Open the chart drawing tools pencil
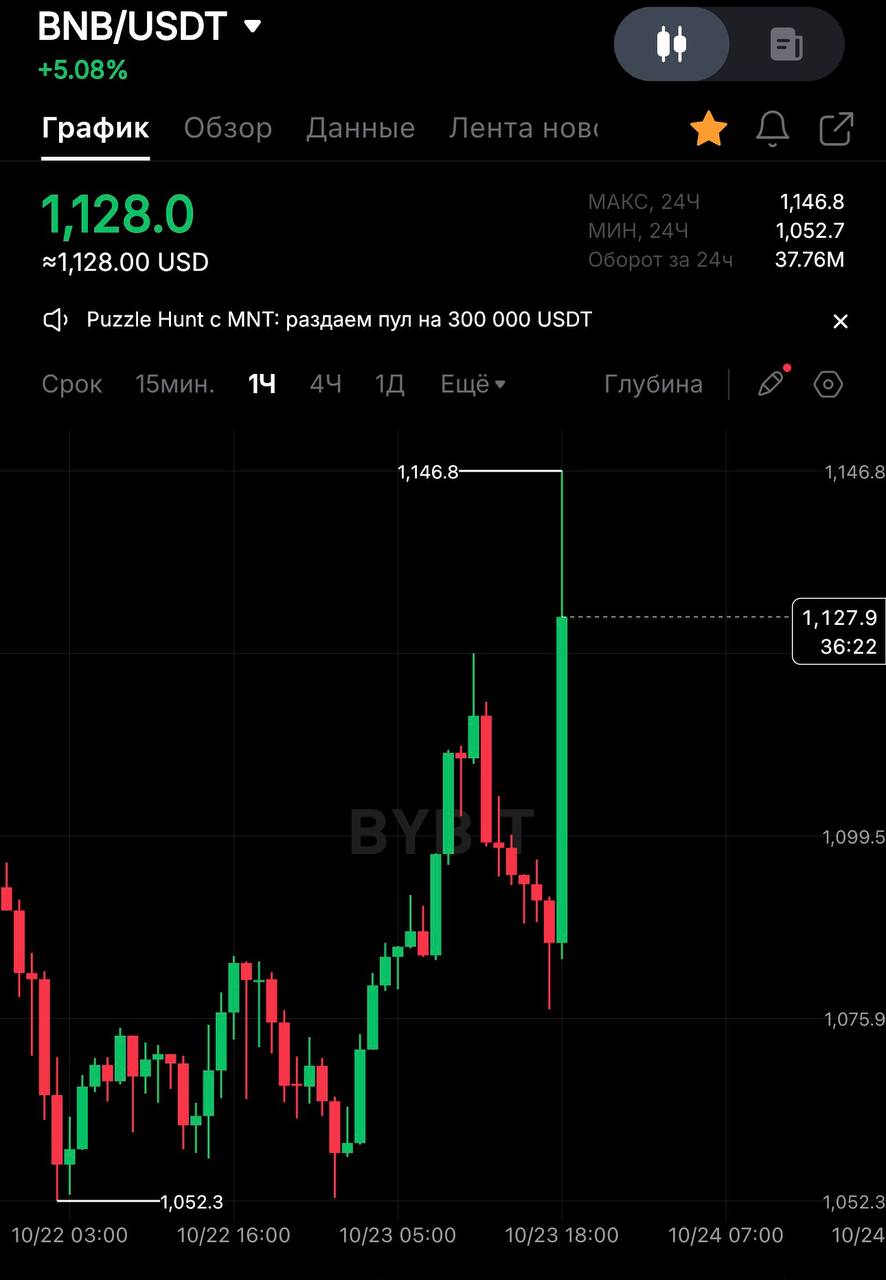The image size is (886, 1280). pyautogui.click(x=770, y=384)
